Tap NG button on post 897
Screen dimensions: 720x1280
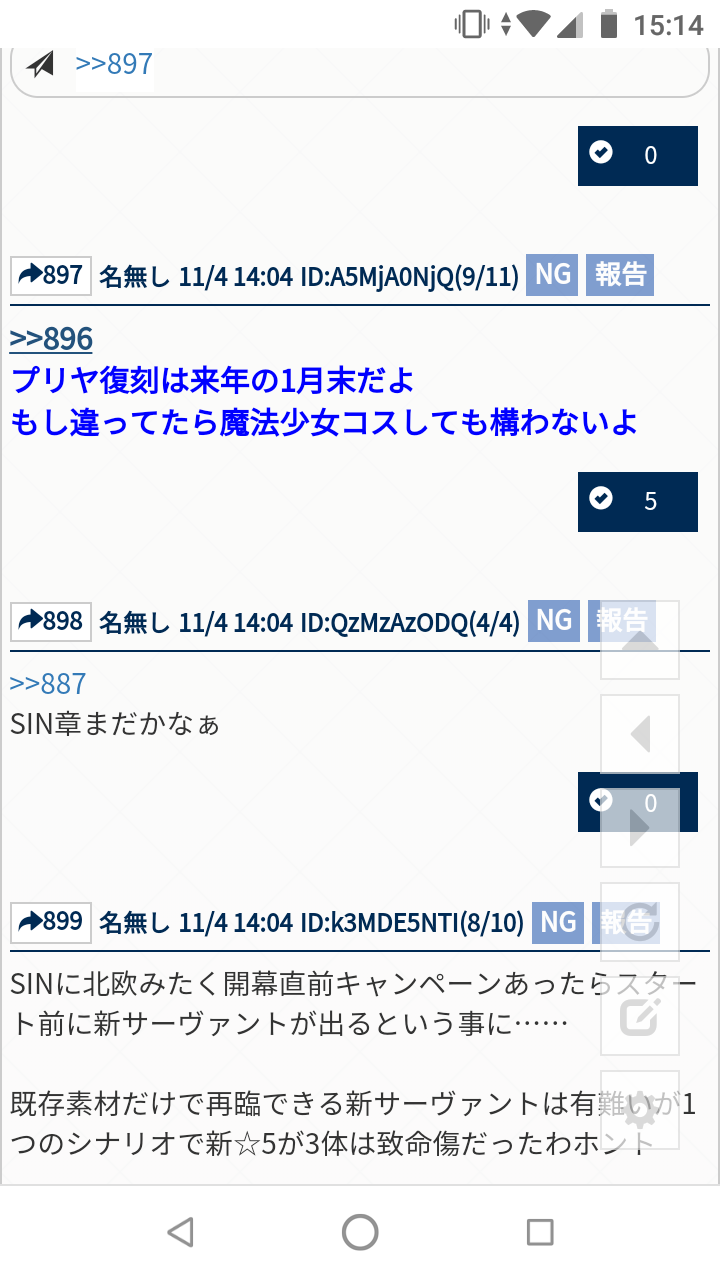[553, 274]
